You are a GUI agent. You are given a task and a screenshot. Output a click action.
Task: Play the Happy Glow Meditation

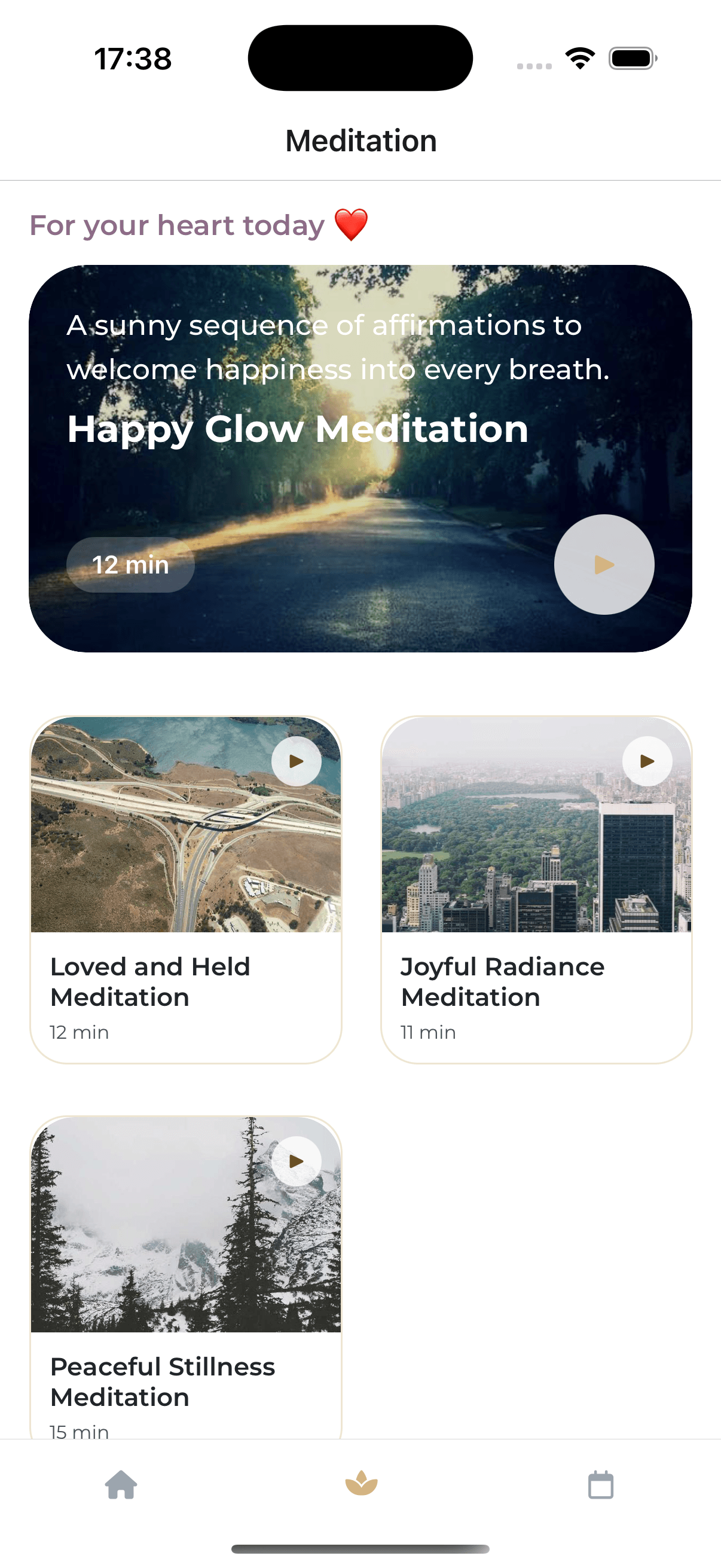(x=604, y=565)
